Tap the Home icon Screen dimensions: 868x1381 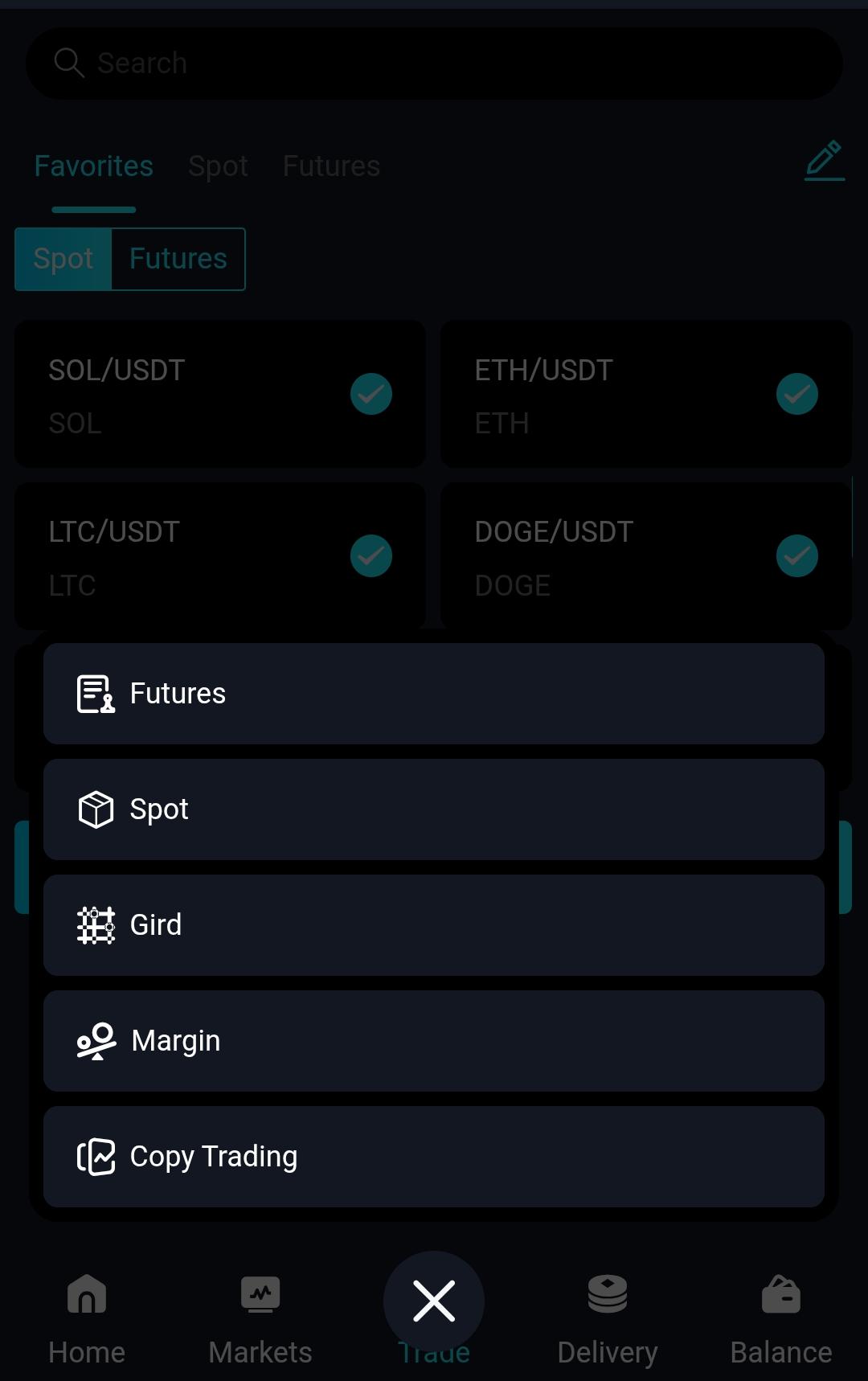click(x=86, y=1310)
